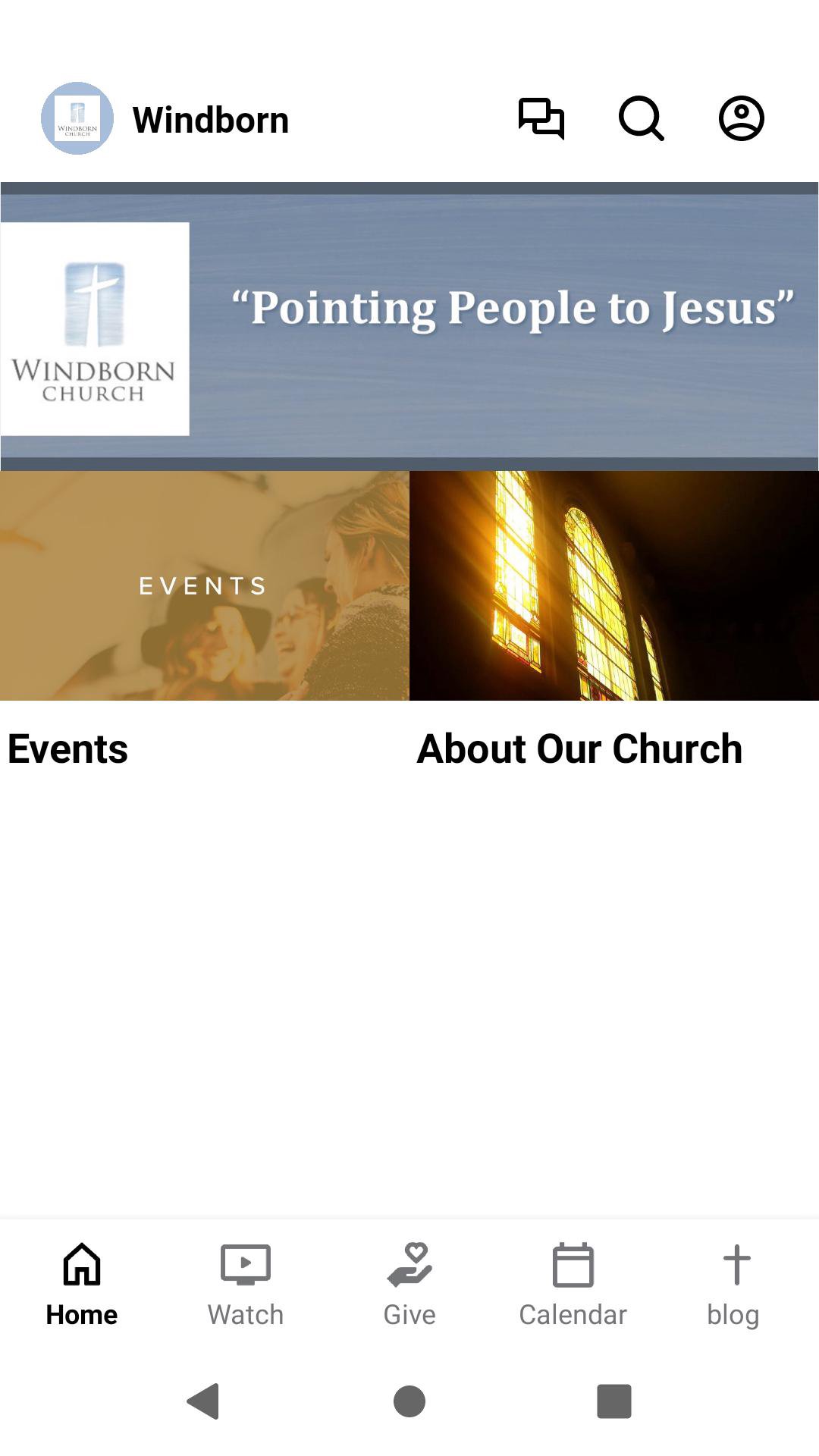Open the user profile icon
This screenshot has width=819, height=1456.
(x=741, y=118)
